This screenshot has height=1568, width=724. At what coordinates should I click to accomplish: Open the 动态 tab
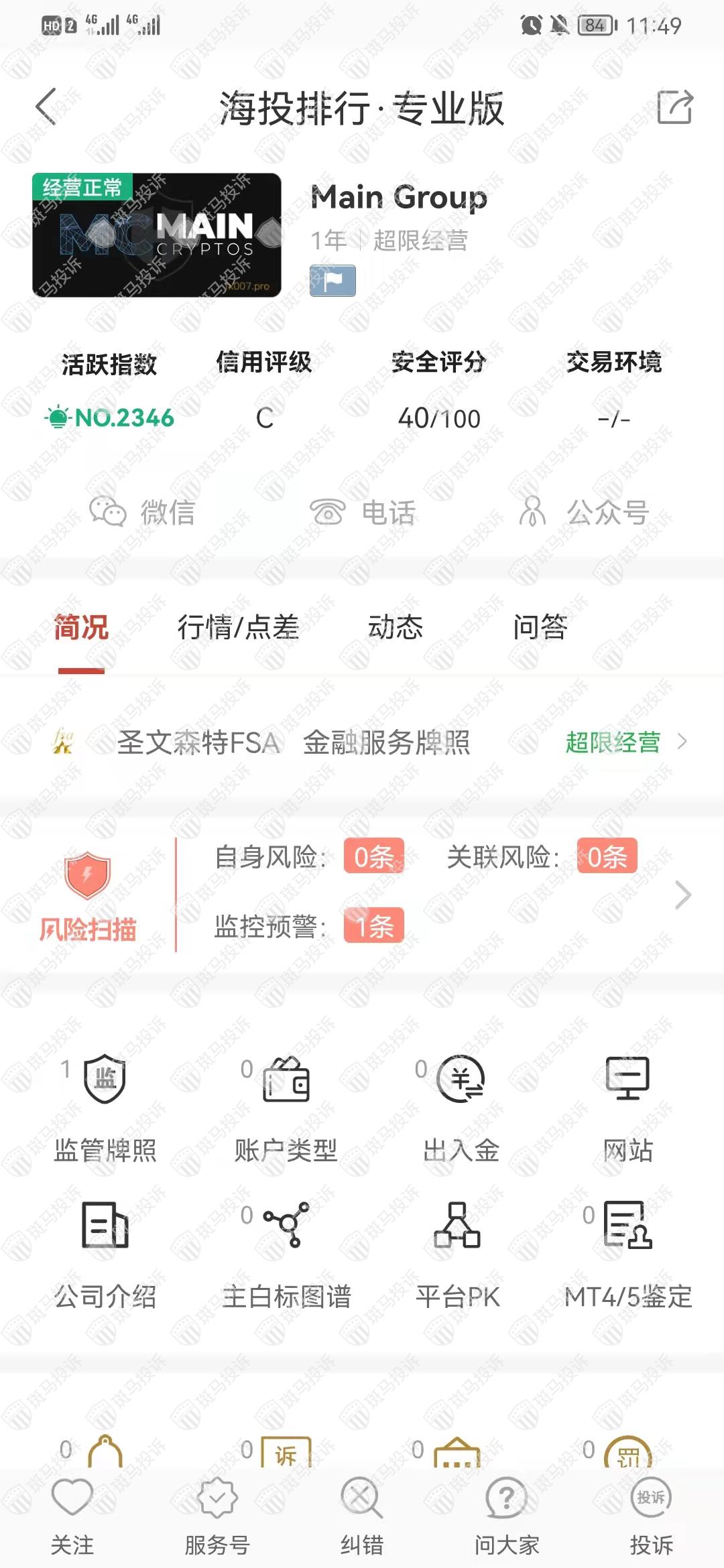(x=396, y=628)
